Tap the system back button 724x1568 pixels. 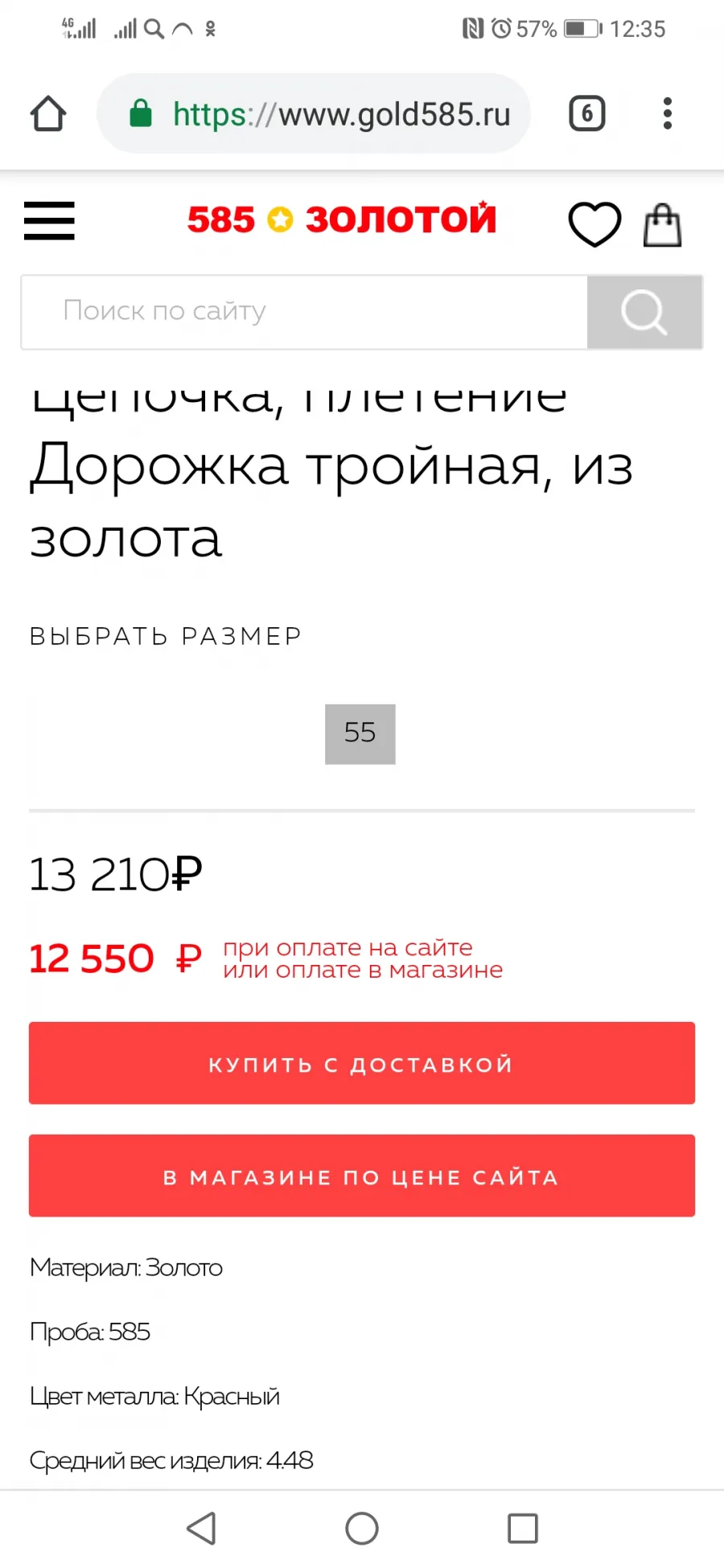pos(201,1528)
